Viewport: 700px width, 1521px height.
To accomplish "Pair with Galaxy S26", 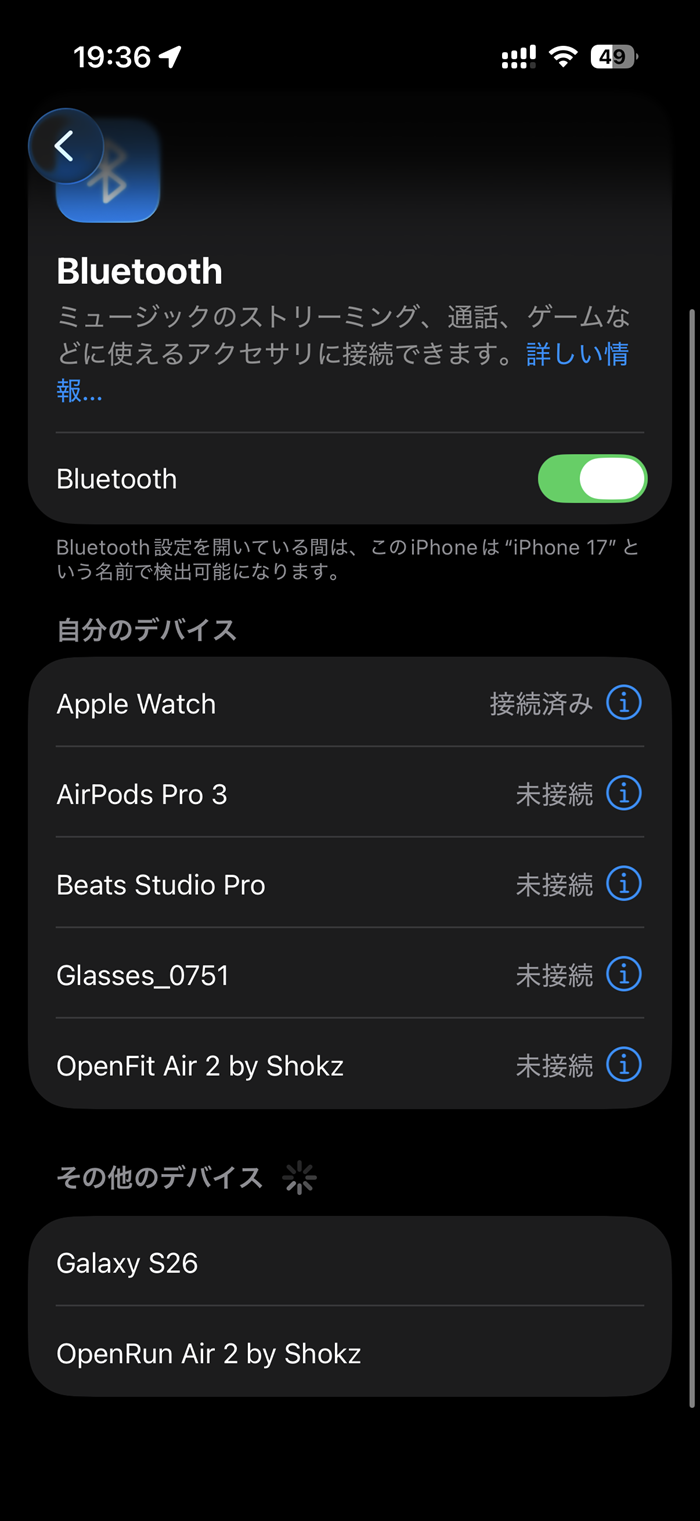I will pos(350,1262).
